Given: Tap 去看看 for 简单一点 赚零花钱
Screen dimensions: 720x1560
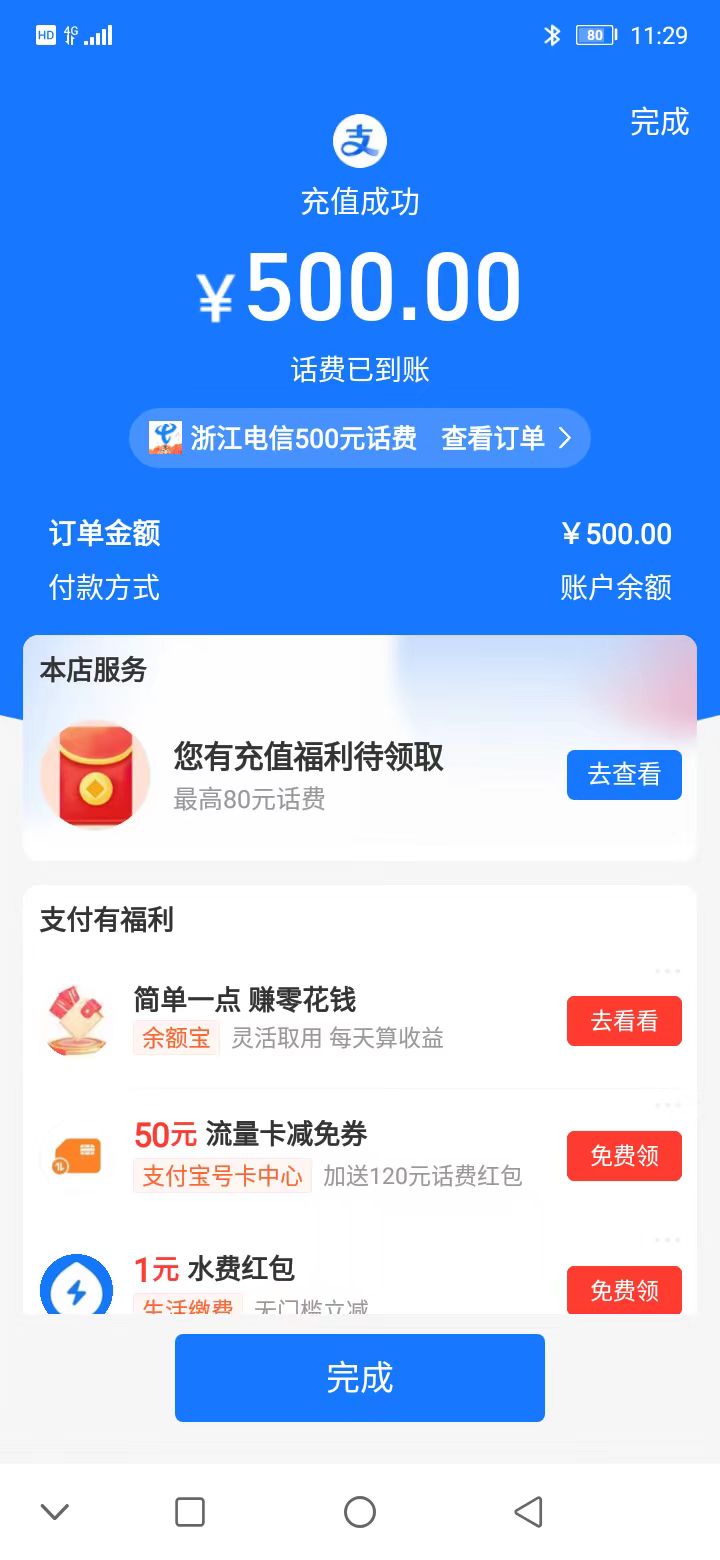Looking at the screenshot, I should click(x=624, y=1021).
